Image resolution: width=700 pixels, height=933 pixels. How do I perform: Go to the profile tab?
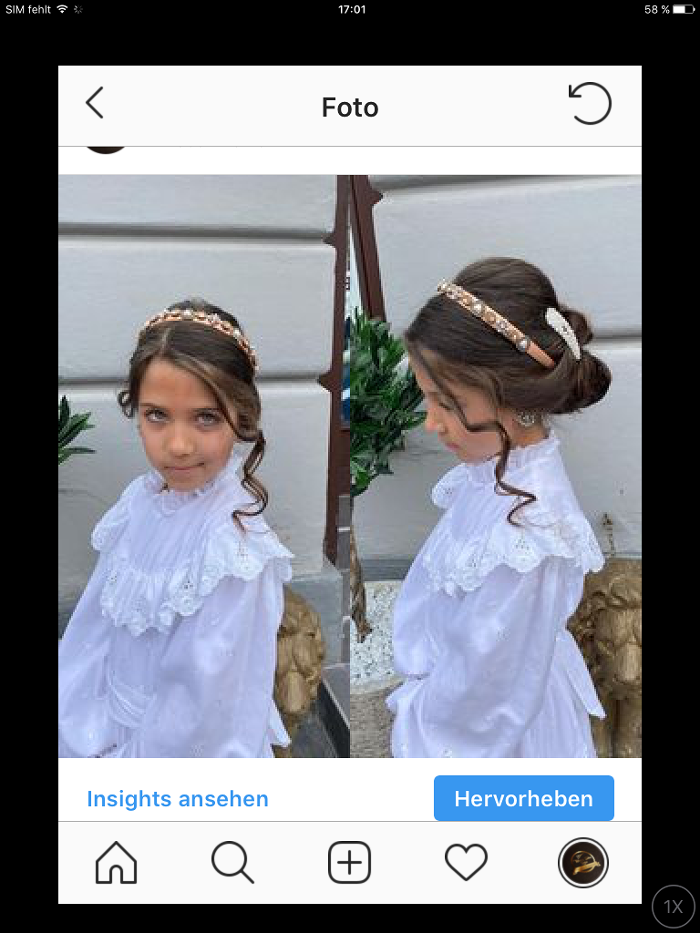[583, 862]
